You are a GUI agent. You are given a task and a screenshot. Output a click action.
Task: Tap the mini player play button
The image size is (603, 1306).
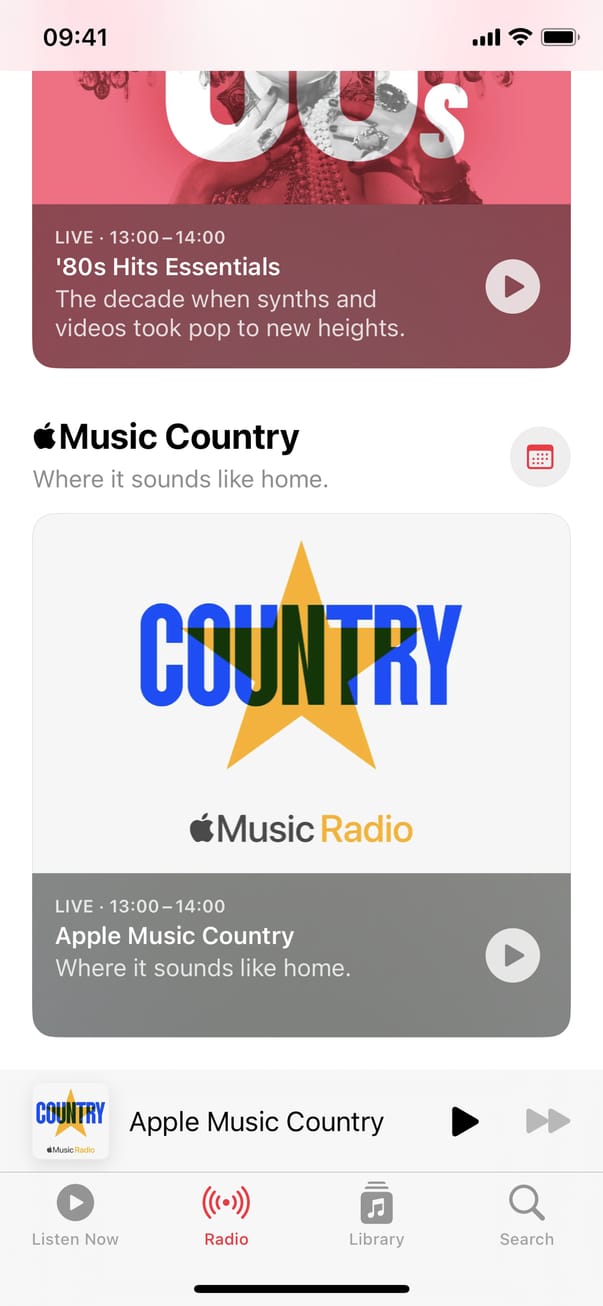point(465,1121)
